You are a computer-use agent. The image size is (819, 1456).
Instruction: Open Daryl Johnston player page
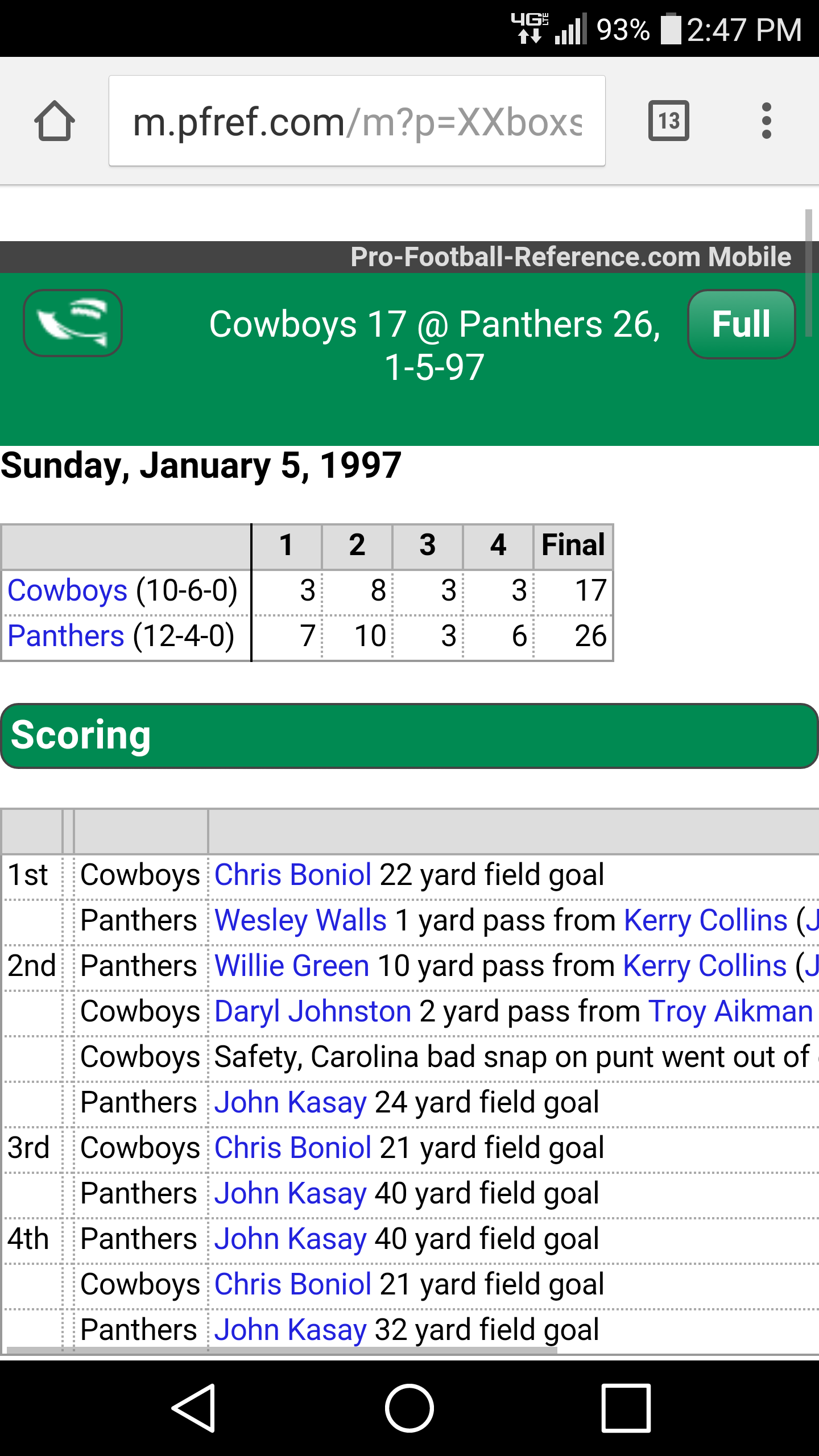(x=313, y=1011)
